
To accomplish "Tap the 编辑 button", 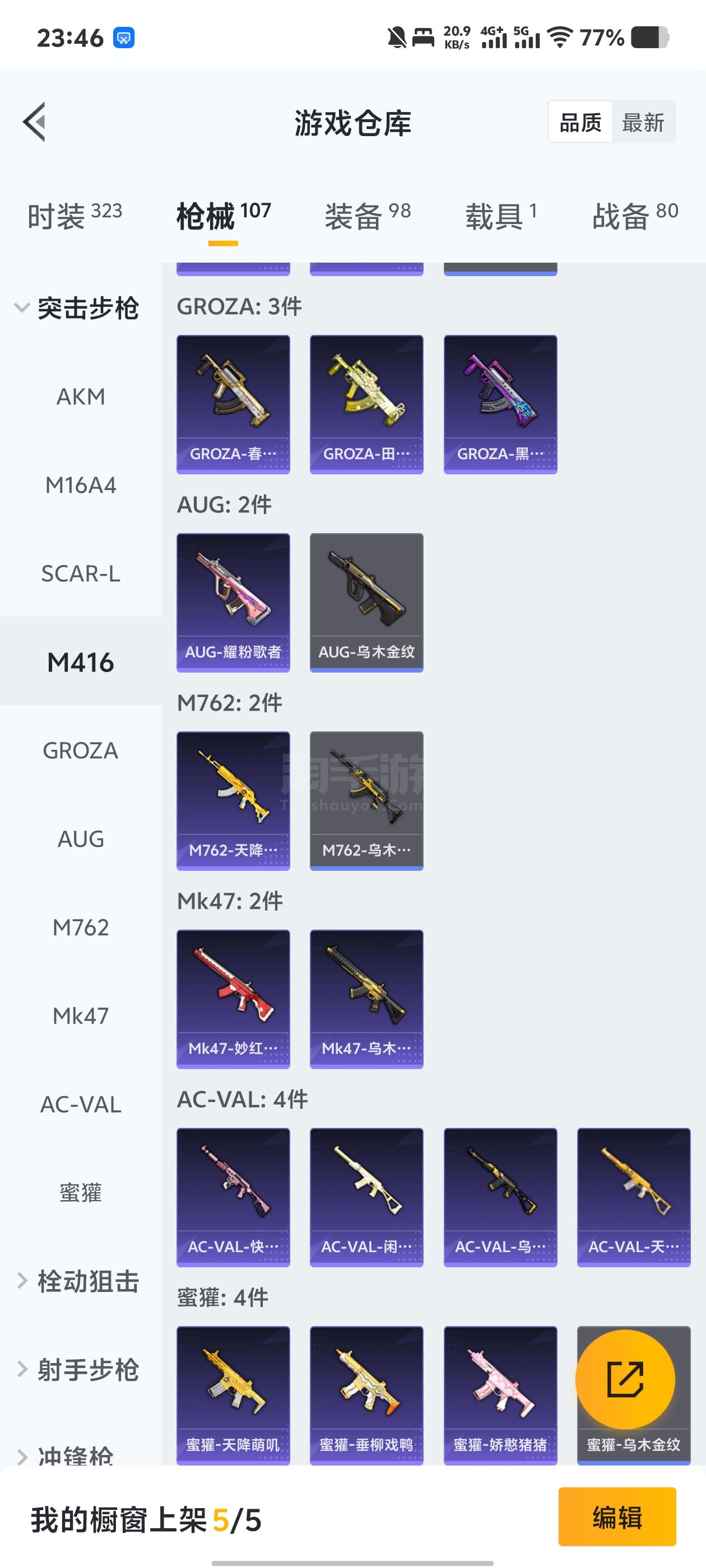I will 616,1517.
